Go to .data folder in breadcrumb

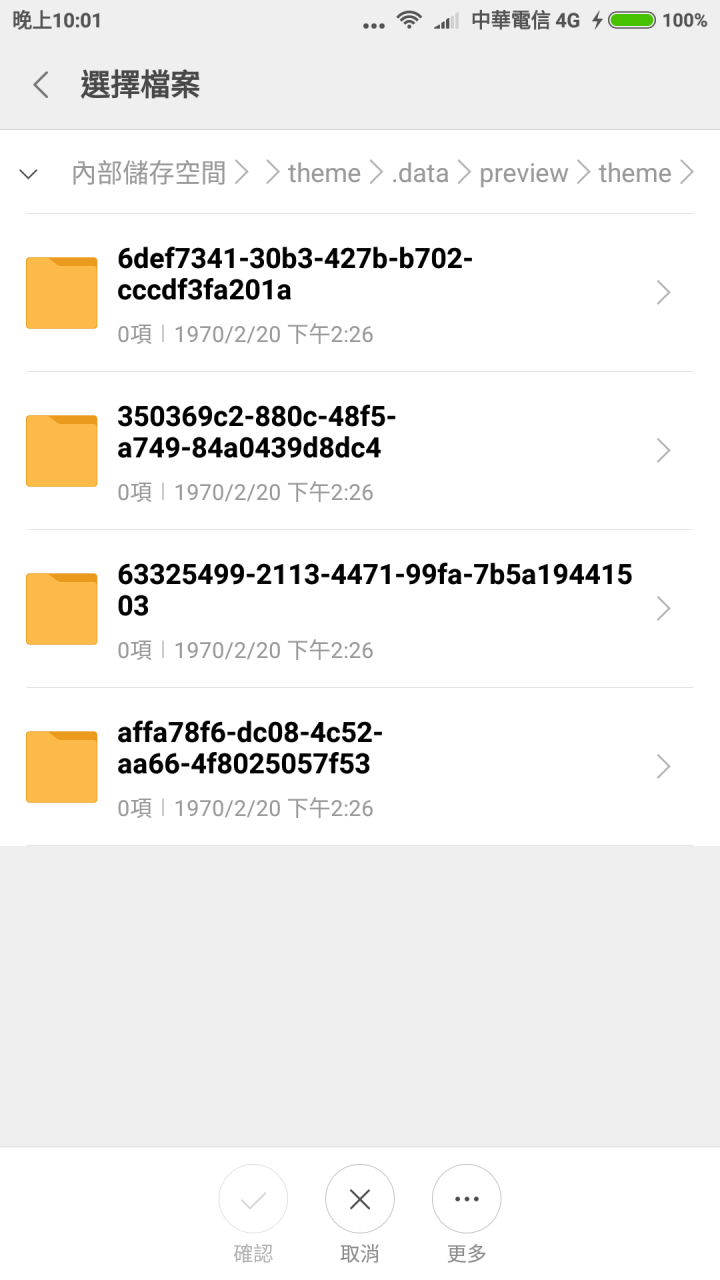click(x=420, y=173)
